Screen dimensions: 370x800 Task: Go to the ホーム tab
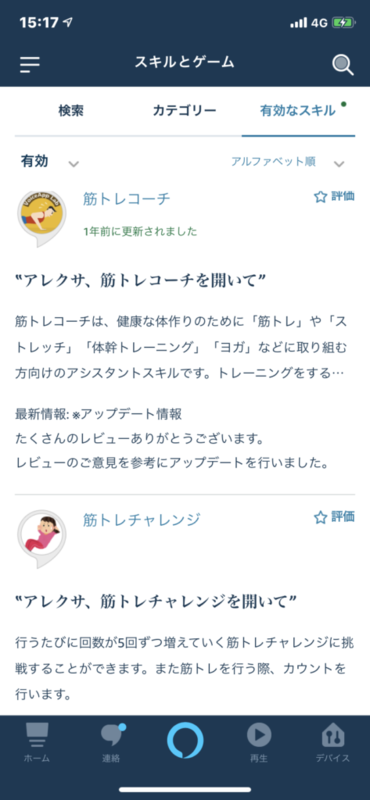[x=37, y=742]
